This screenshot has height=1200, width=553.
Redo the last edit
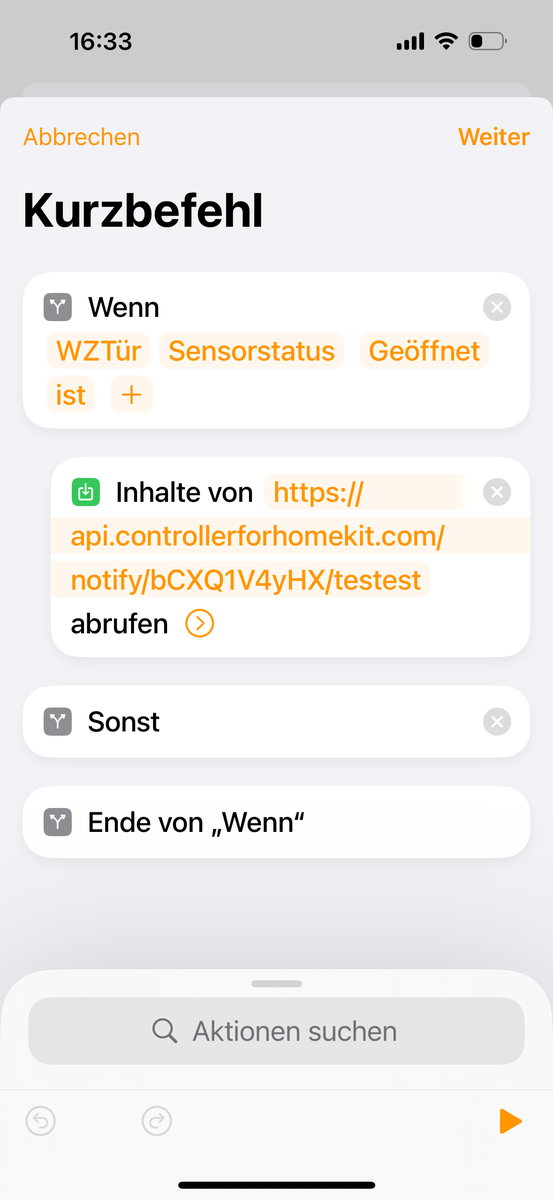157,1121
